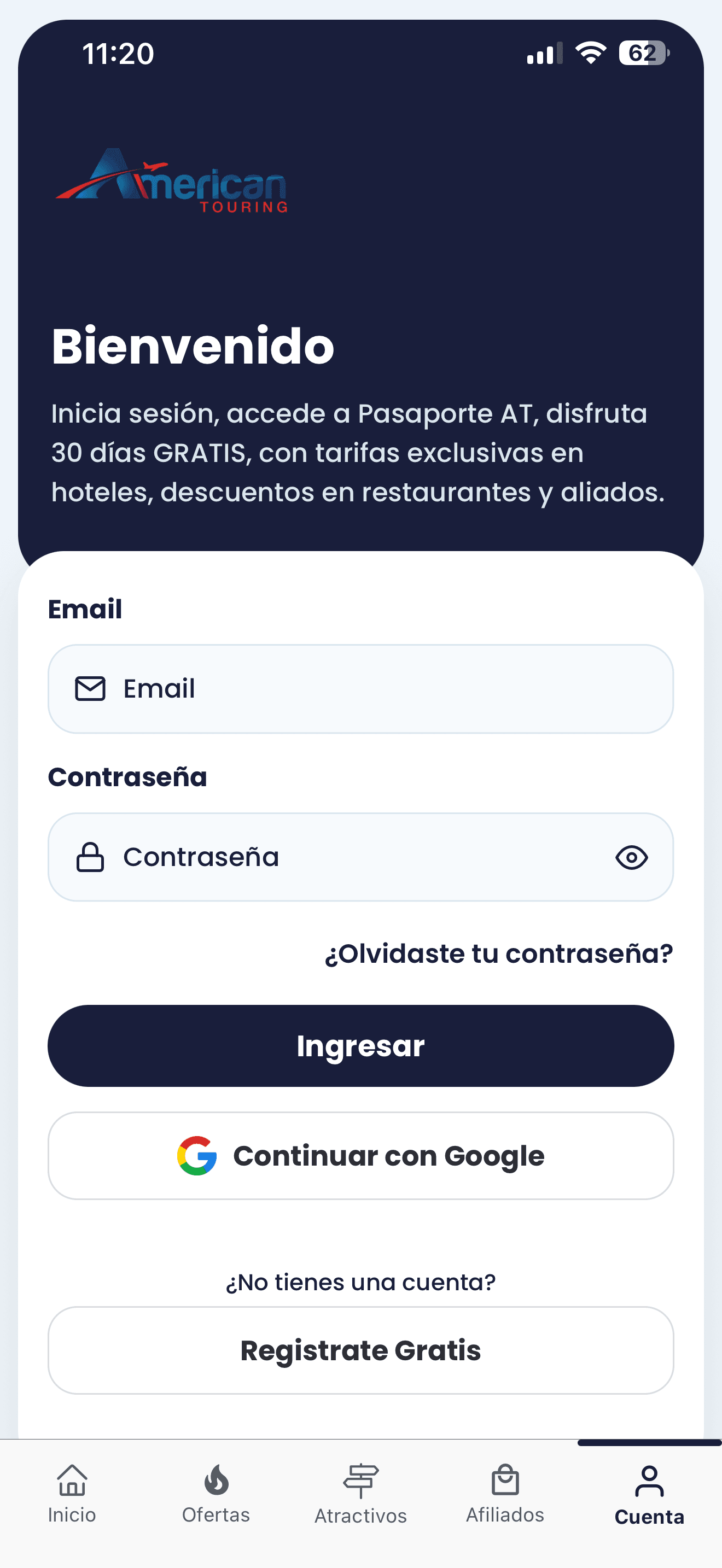
Task: Tap the Ingresar button
Action: coord(360,1046)
